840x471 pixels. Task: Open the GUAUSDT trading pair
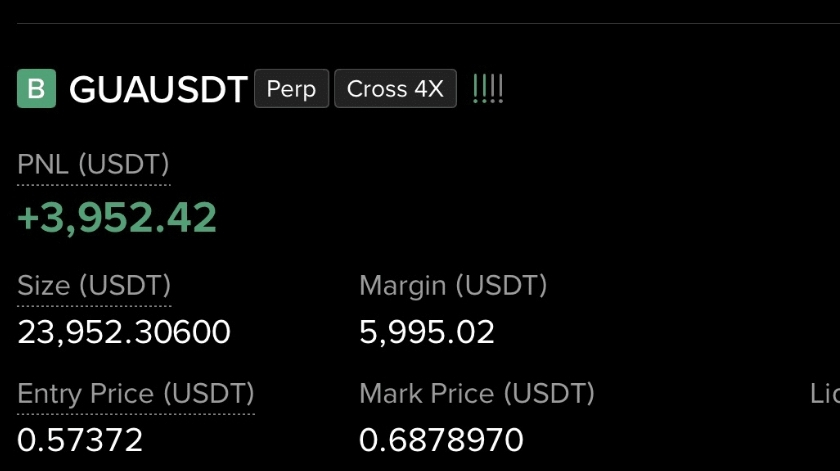tap(158, 90)
